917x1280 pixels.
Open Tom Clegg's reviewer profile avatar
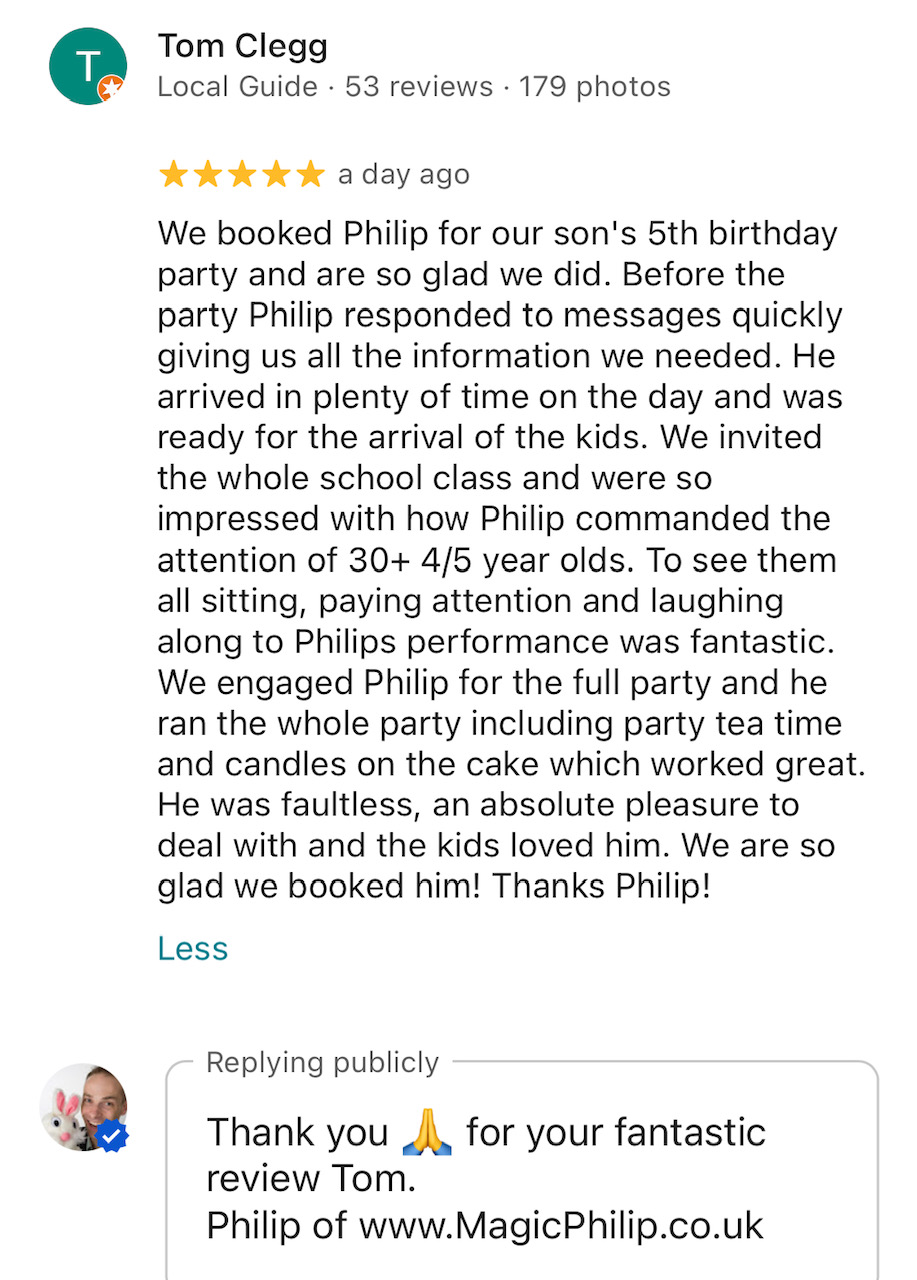click(x=87, y=66)
